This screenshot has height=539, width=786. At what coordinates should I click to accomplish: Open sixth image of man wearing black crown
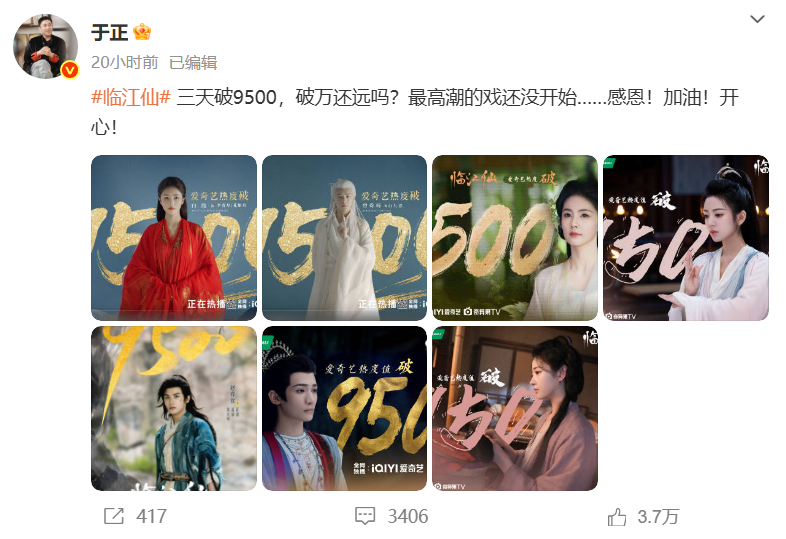(344, 408)
